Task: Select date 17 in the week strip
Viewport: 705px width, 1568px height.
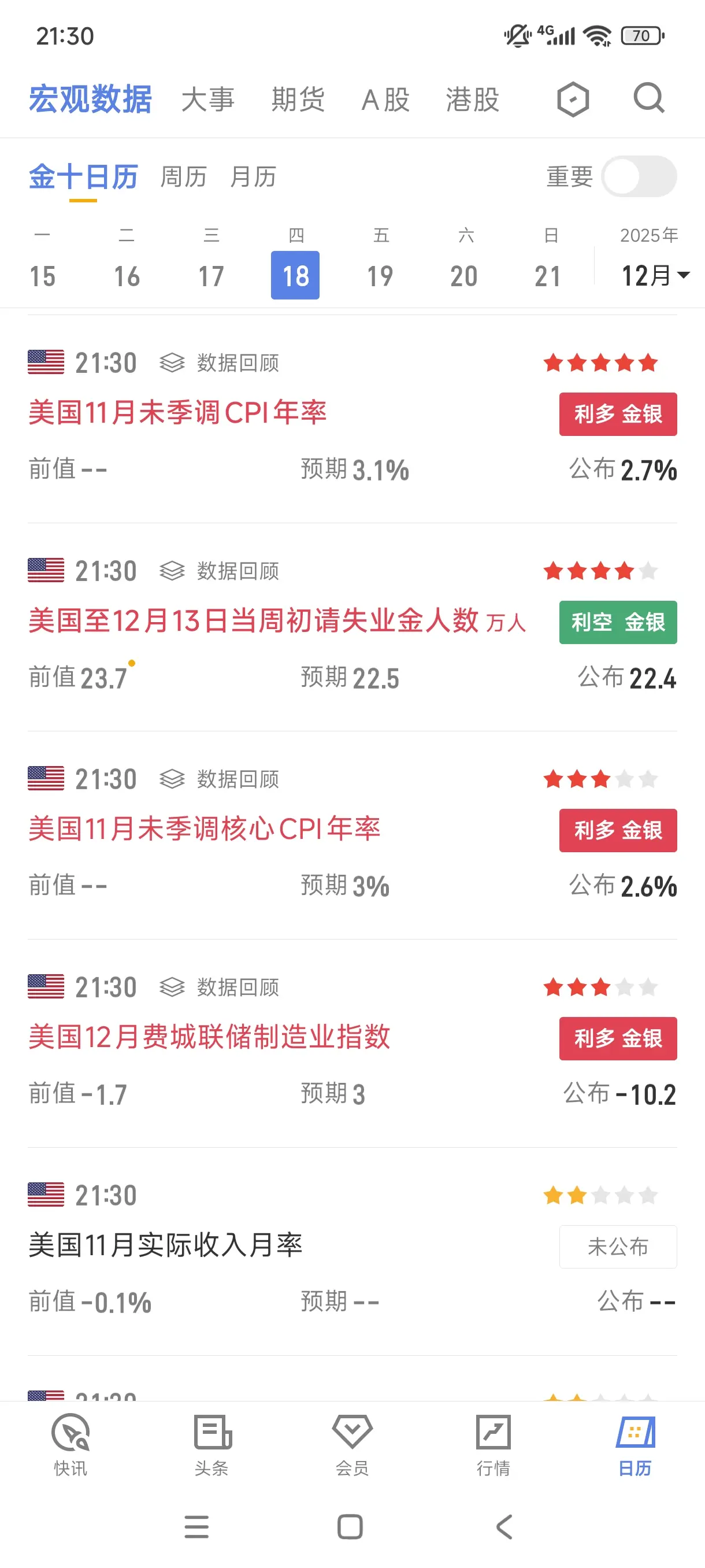Action: coord(211,276)
